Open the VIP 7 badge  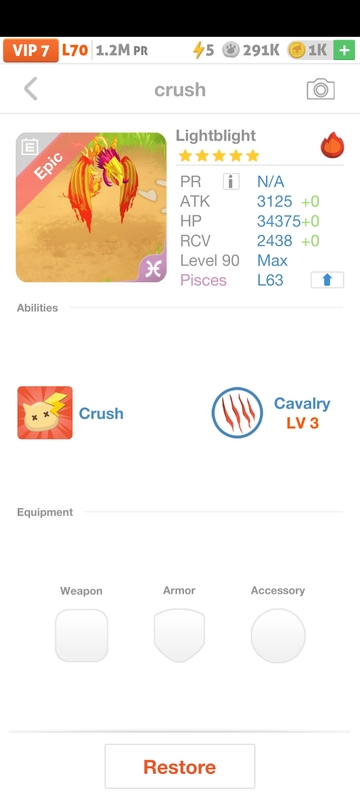point(31,50)
